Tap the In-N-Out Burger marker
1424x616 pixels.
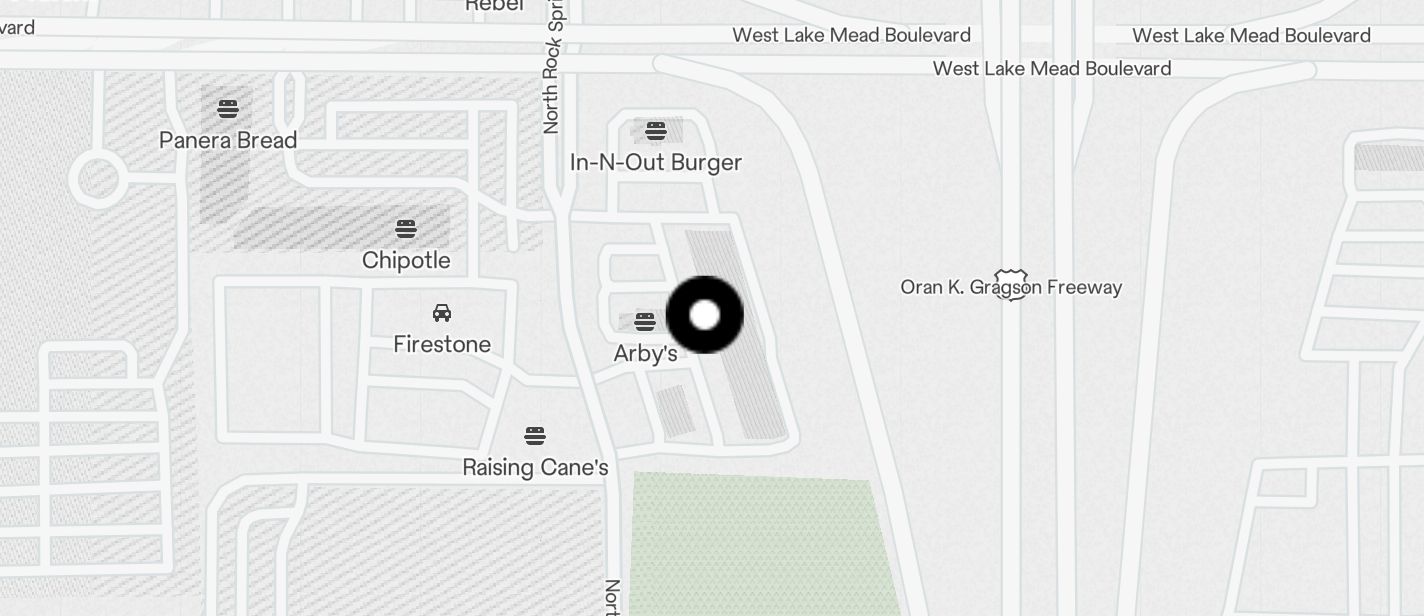tap(656, 131)
